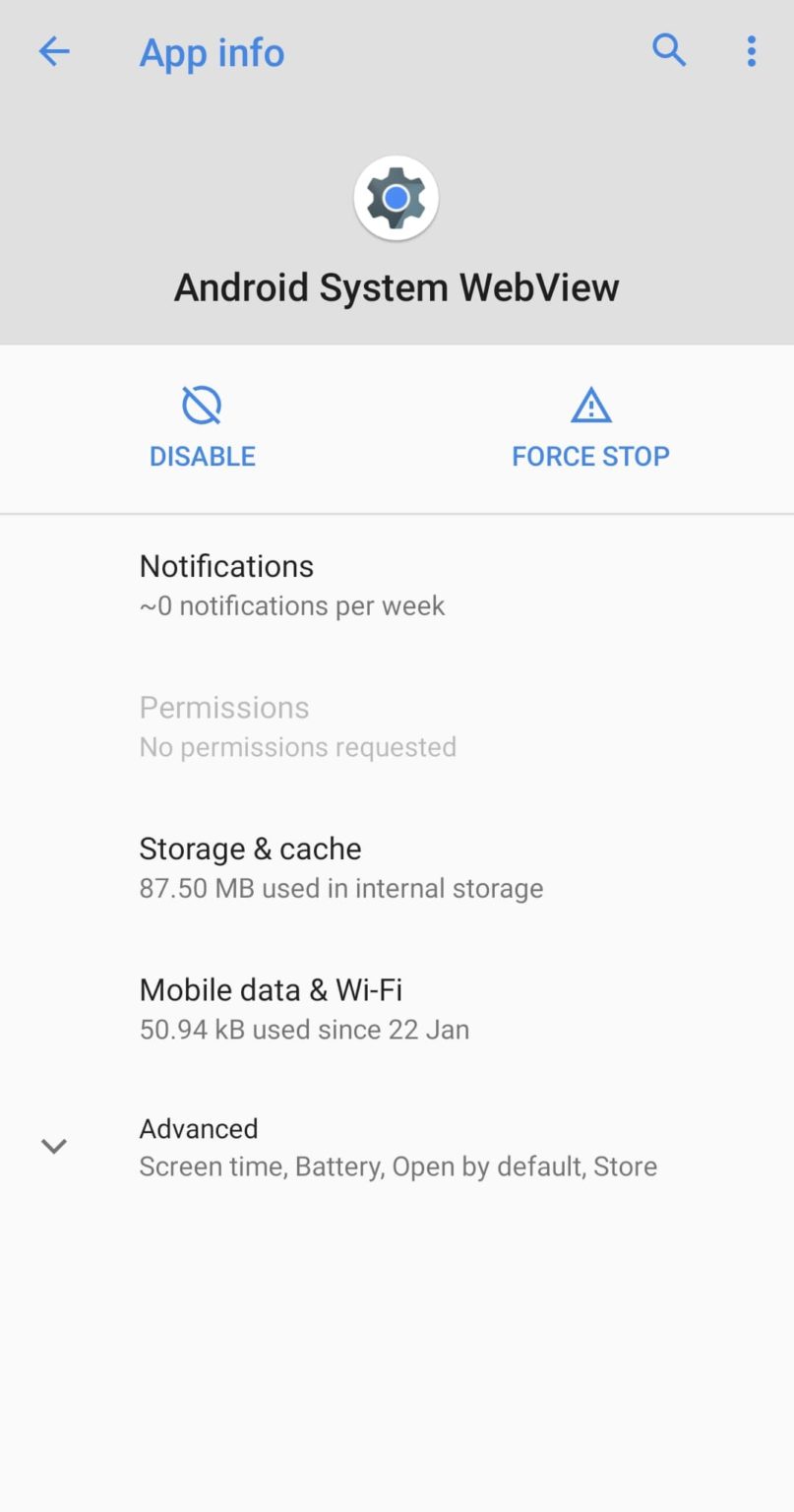Viewport: 794px width, 1512px height.
Task: Check the 50.94 kB data usage entry
Action: point(304,1030)
